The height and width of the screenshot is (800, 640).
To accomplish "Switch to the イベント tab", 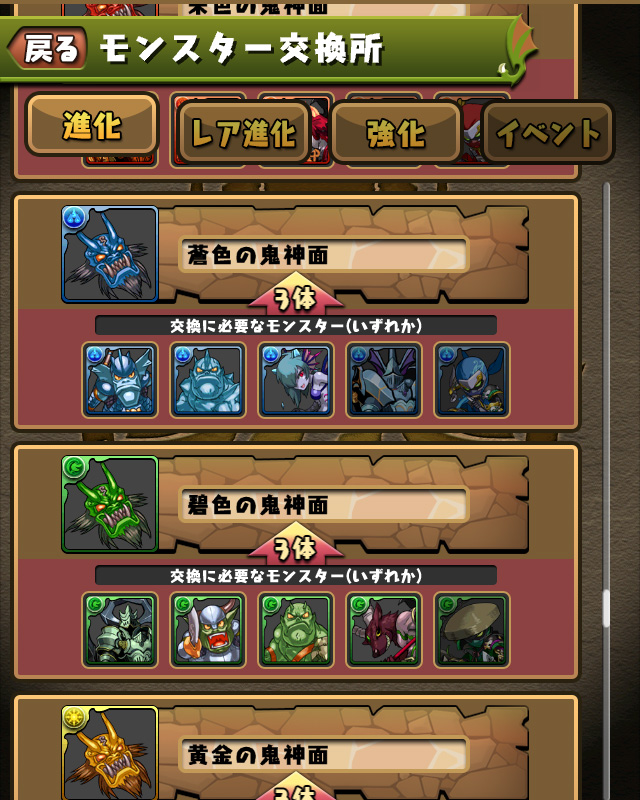I will pos(548,132).
